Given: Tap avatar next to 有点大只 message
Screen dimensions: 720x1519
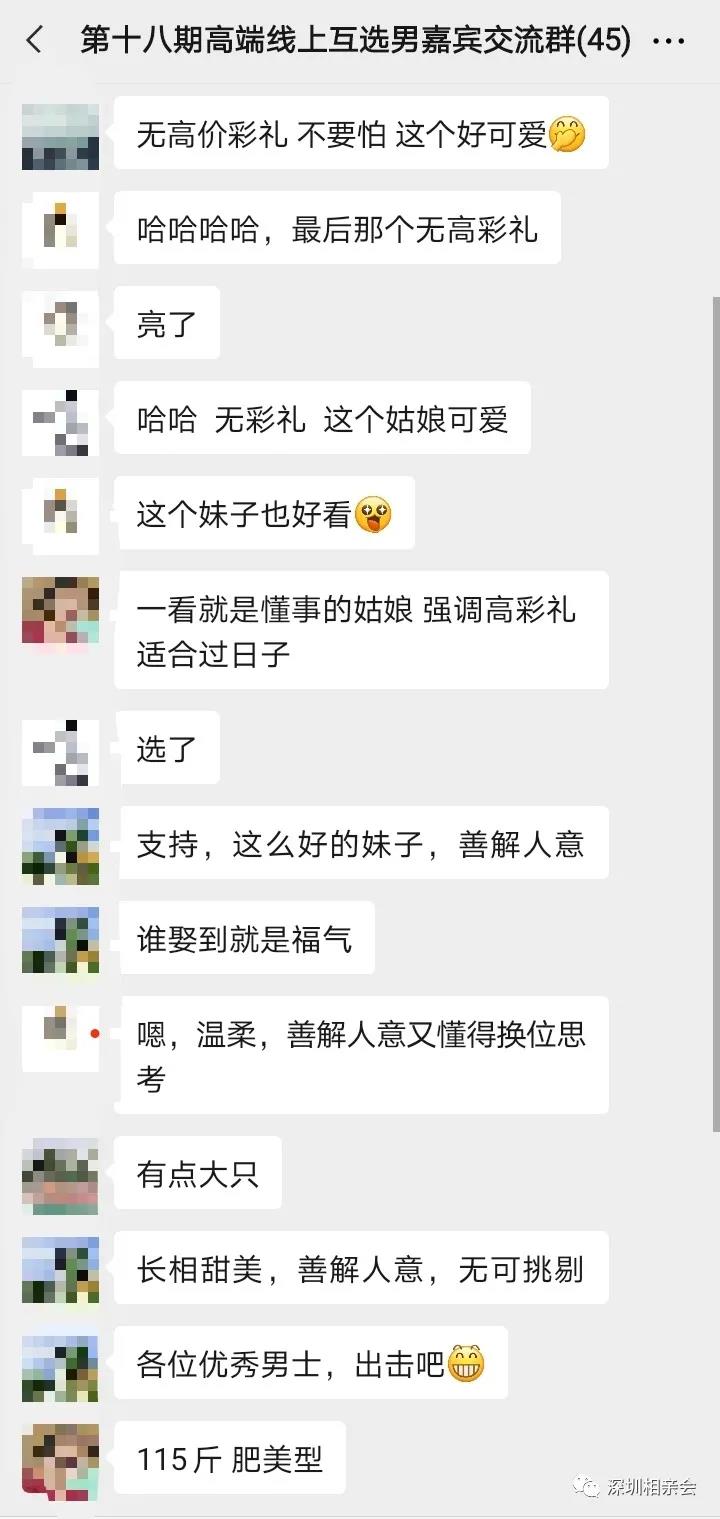Looking at the screenshot, I should (60, 1175).
